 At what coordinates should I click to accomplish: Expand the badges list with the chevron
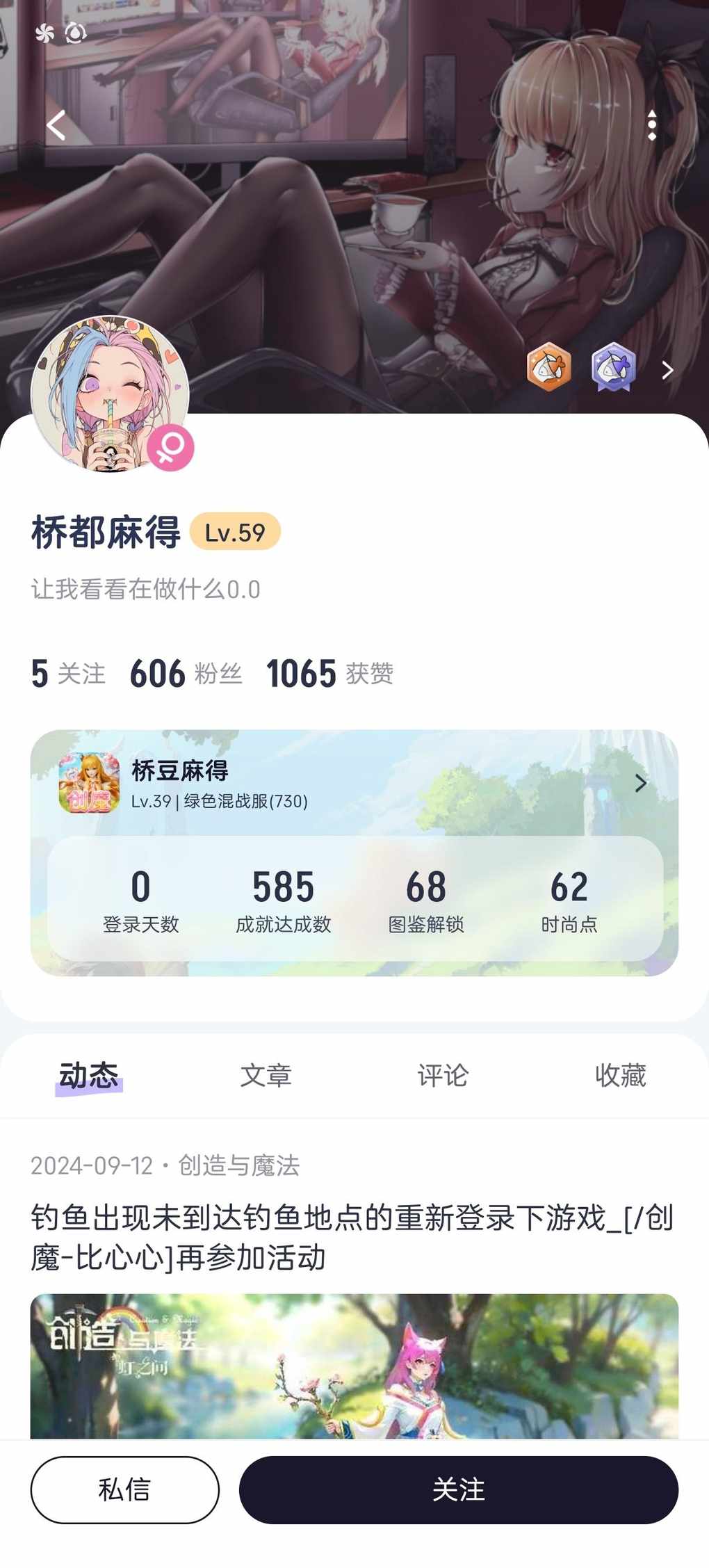pyautogui.click(x=667, y=370)
